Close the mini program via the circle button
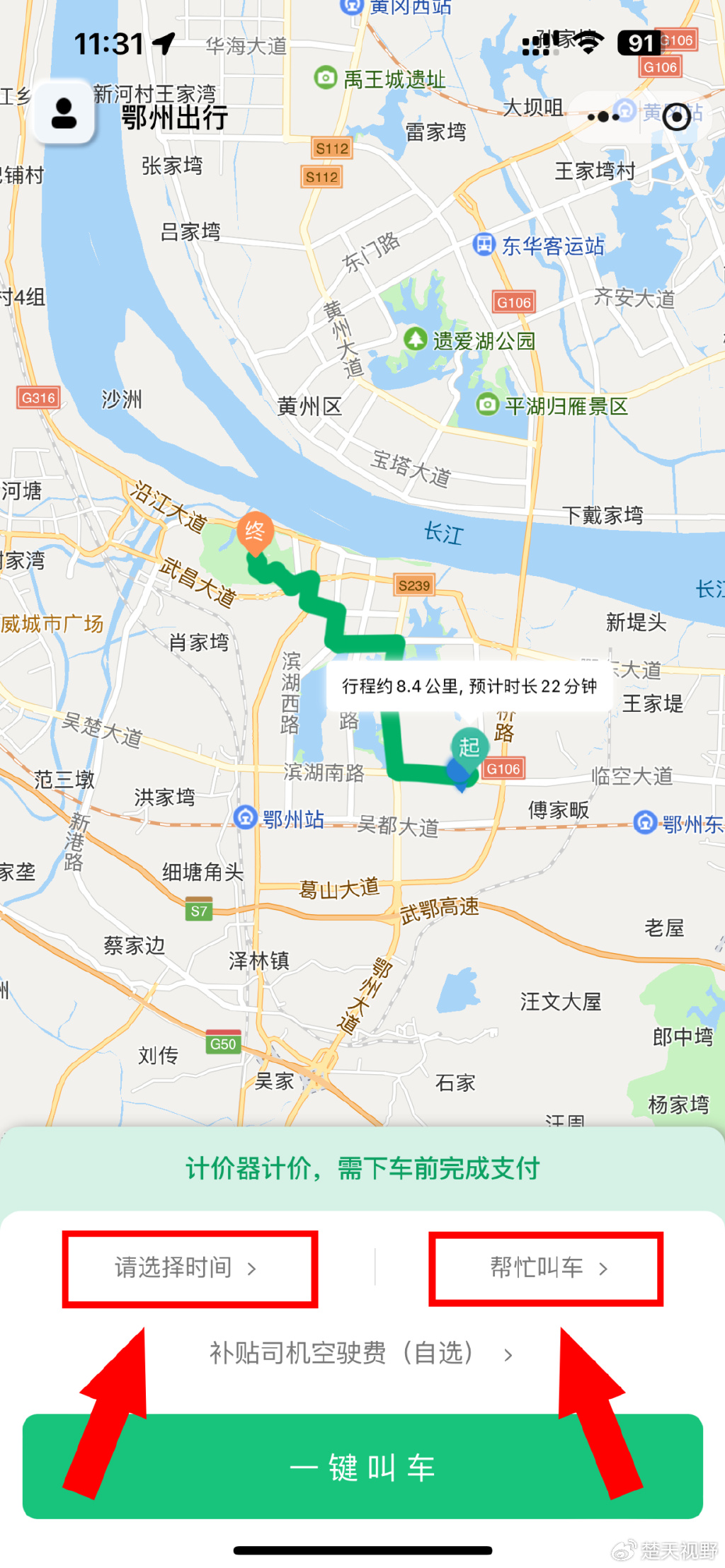This screenshot has height=1568, width=725. pyautogui.click(x=676, y=117)
